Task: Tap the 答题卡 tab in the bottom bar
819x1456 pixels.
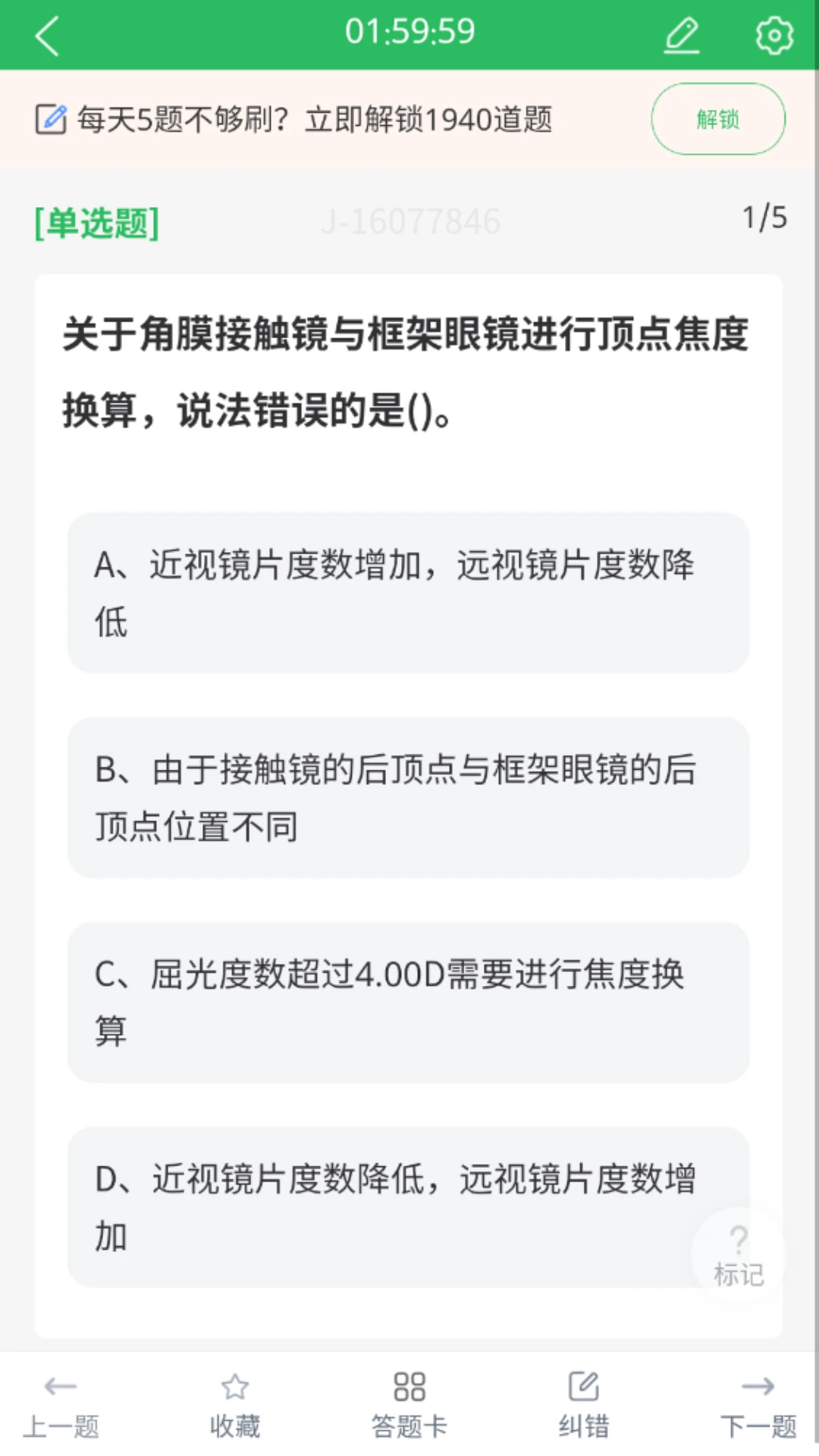Action: click(409, 1423)
